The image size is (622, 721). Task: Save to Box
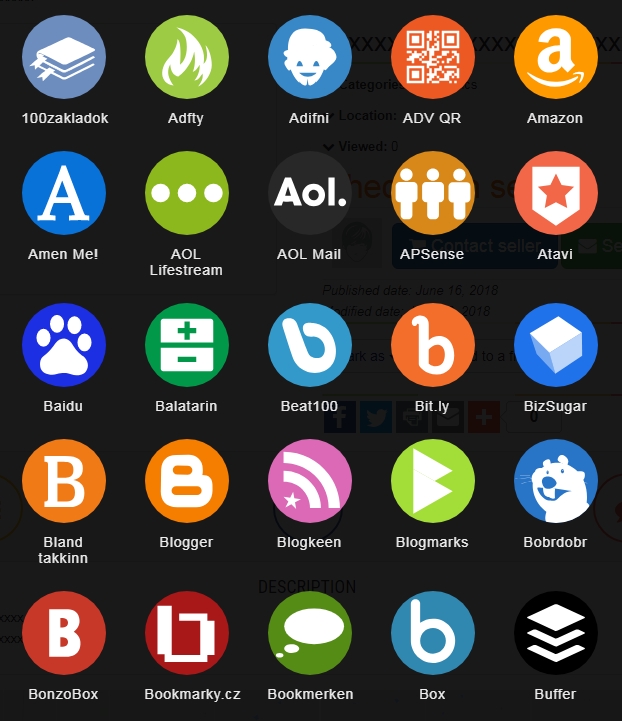coord(433,633)
